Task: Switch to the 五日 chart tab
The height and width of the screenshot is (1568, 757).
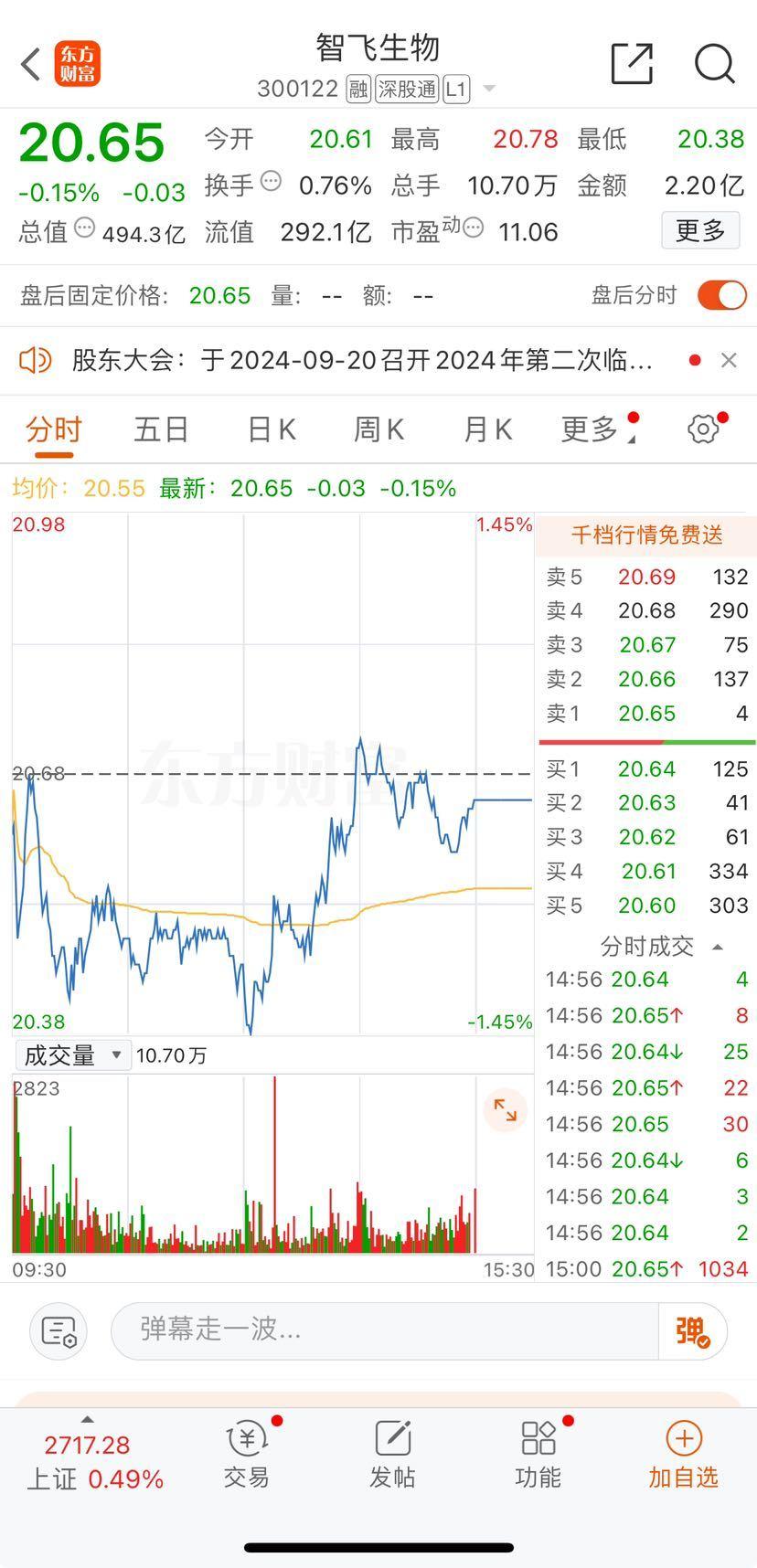Action: pos(161,429)
